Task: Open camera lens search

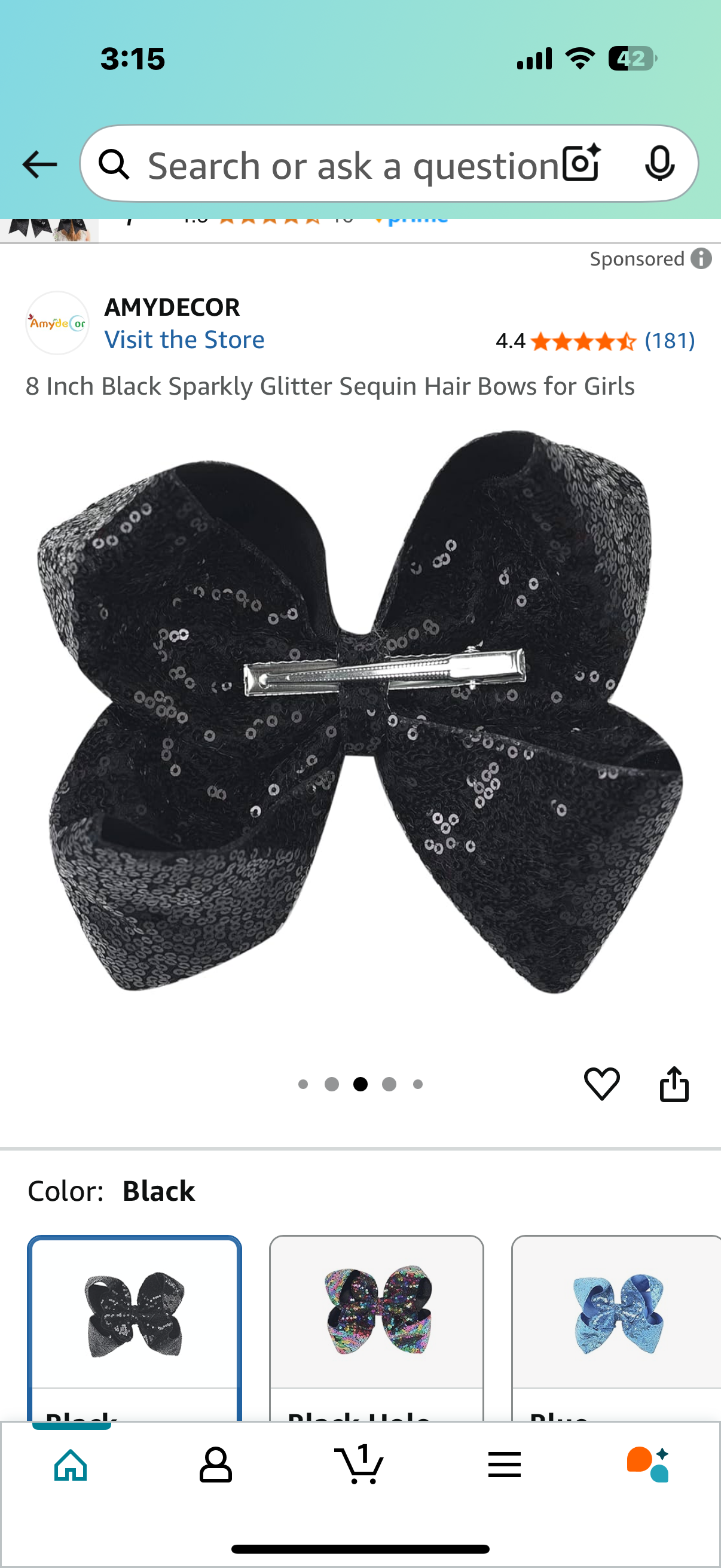Action: (581, 163)
